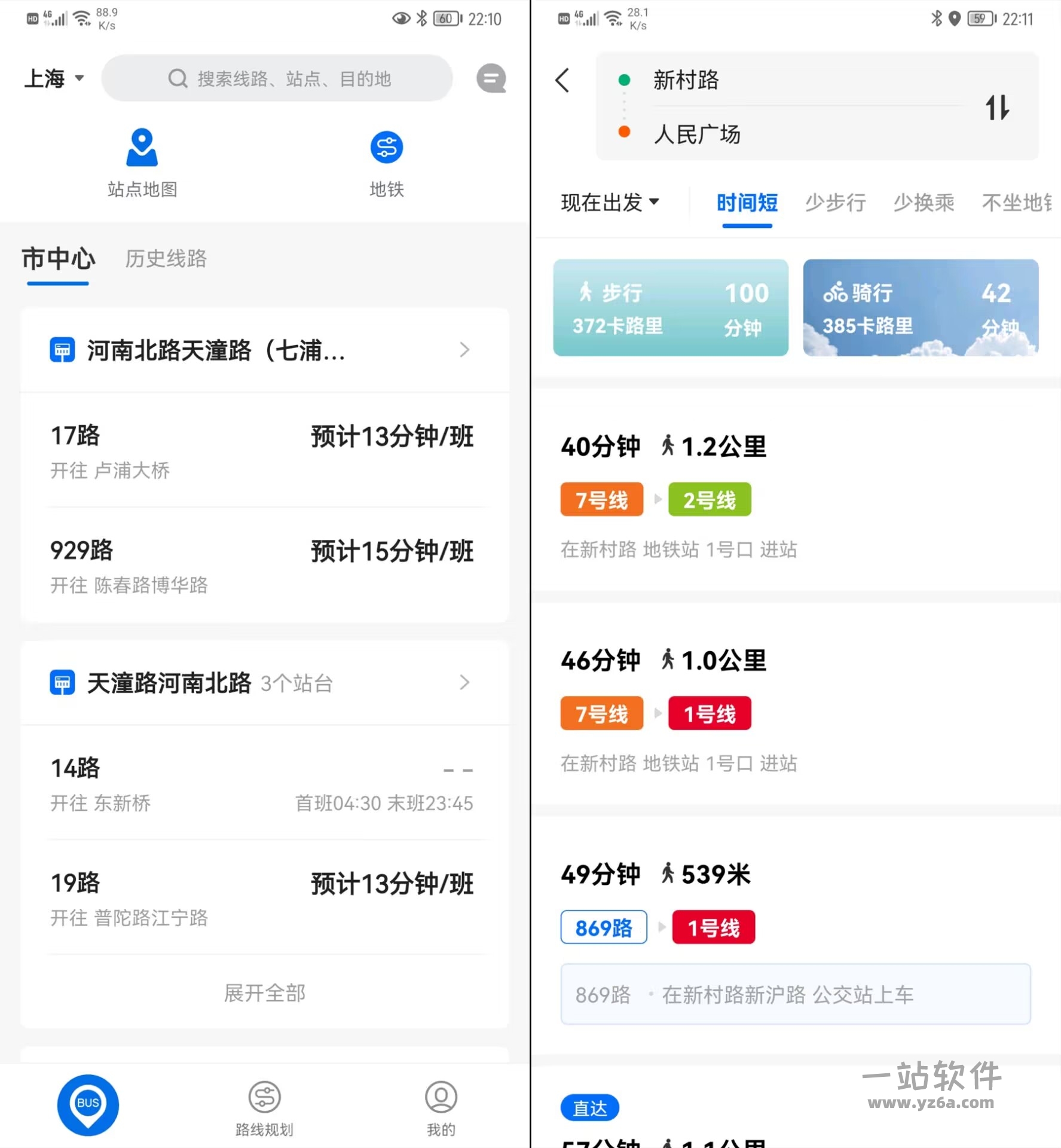Open the 河南北路天潼路 stop details
Viewport: 1061px width, 1148px height.
(263, 350)
